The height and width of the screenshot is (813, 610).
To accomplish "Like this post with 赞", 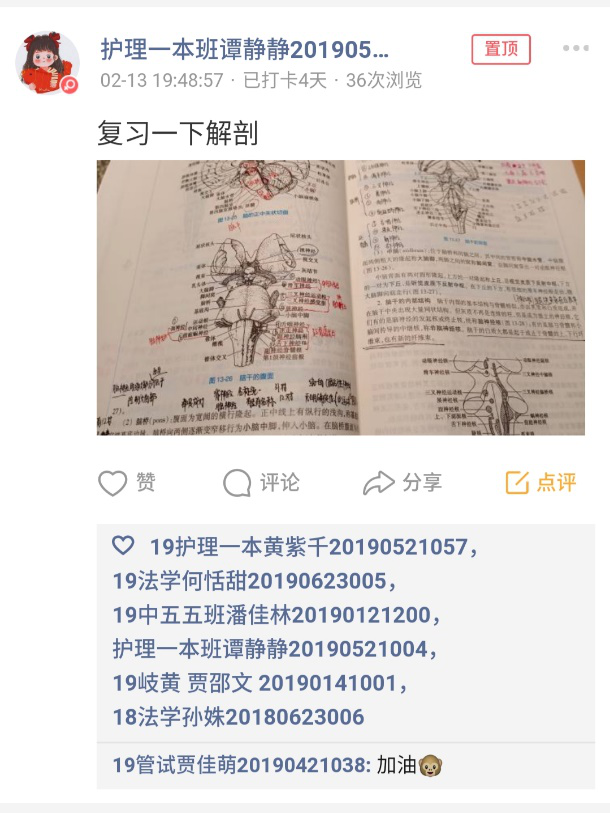I will click(x=127, y=483).
